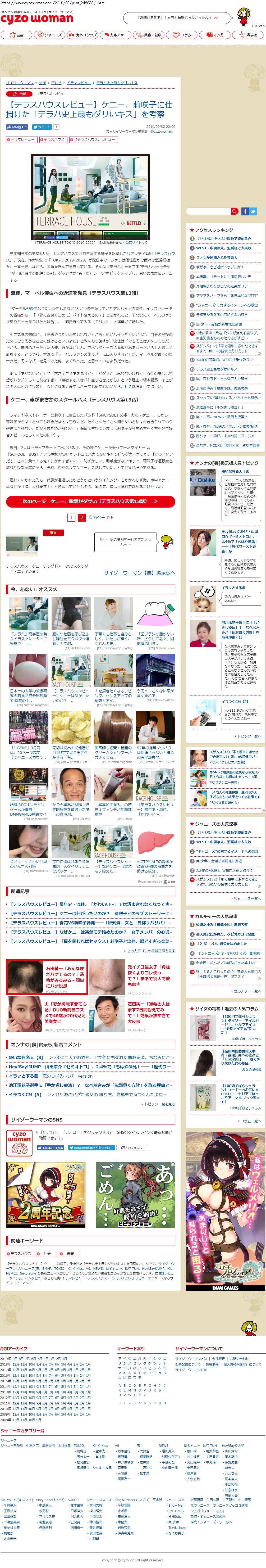Viewport: 266px width, 1568px height.
Task: Open the 芸能 category in the top menu
Action: pyautogui.click(x=16, y=35)
